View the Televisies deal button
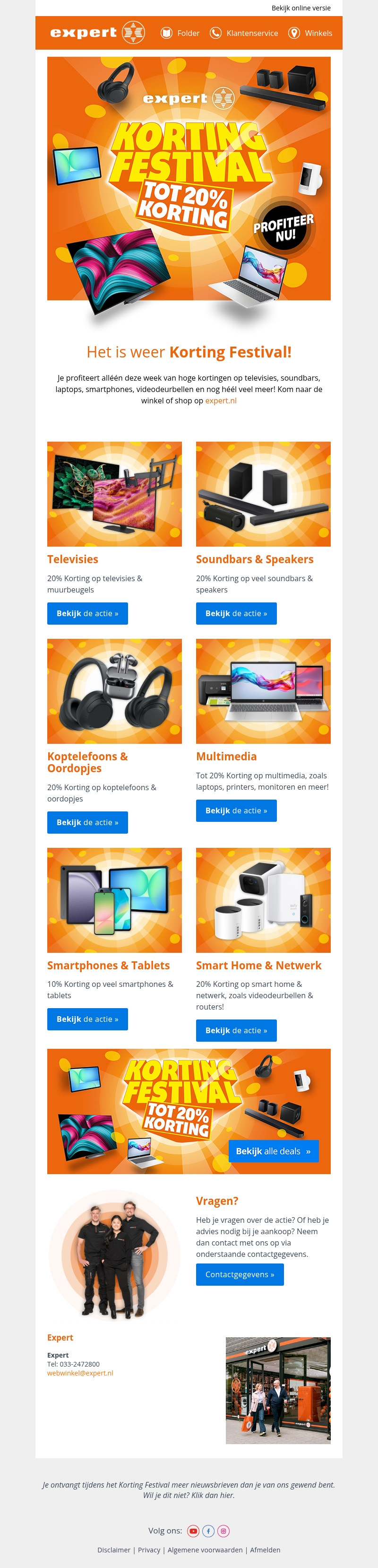Viewport: 378px width, 1568px height. [x=88, y=613]
